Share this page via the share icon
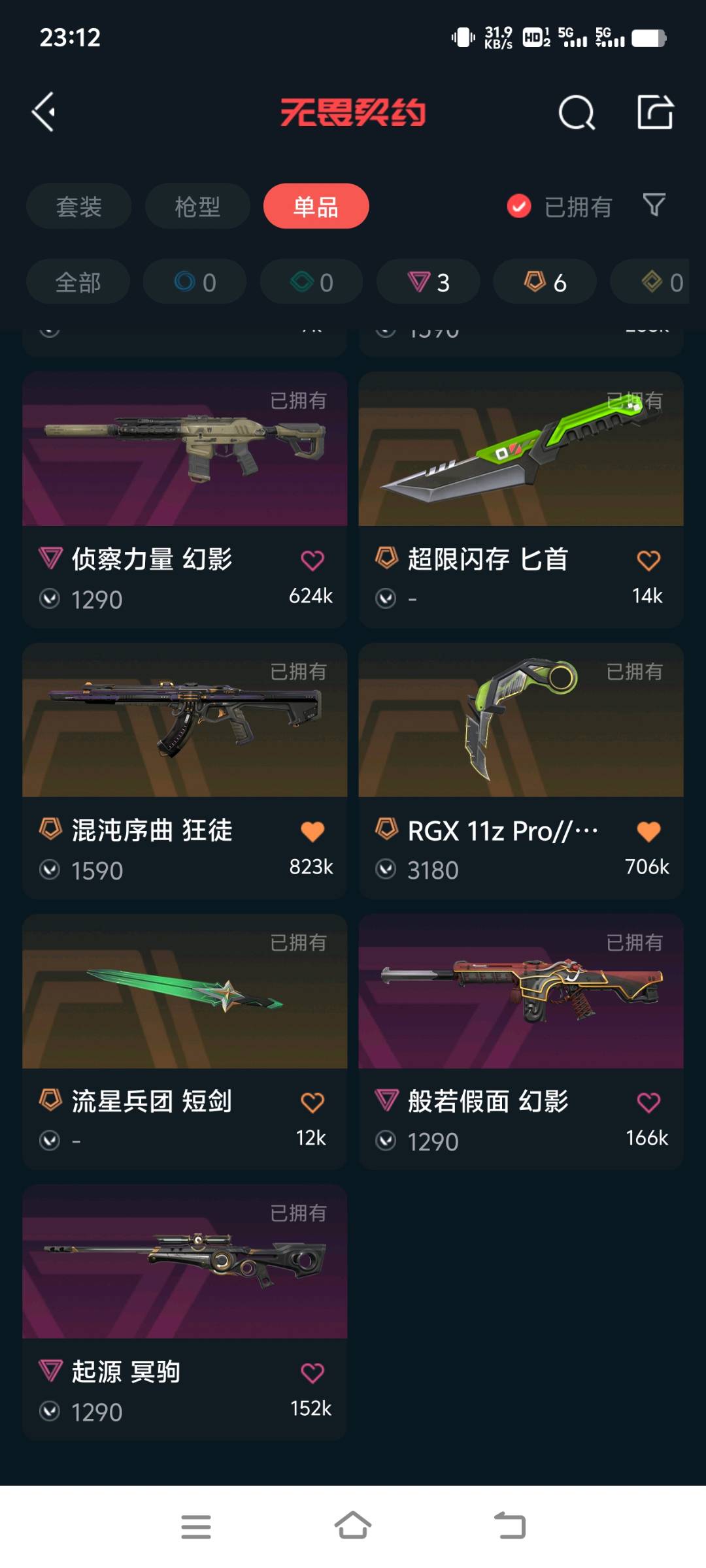 point(655,112)
